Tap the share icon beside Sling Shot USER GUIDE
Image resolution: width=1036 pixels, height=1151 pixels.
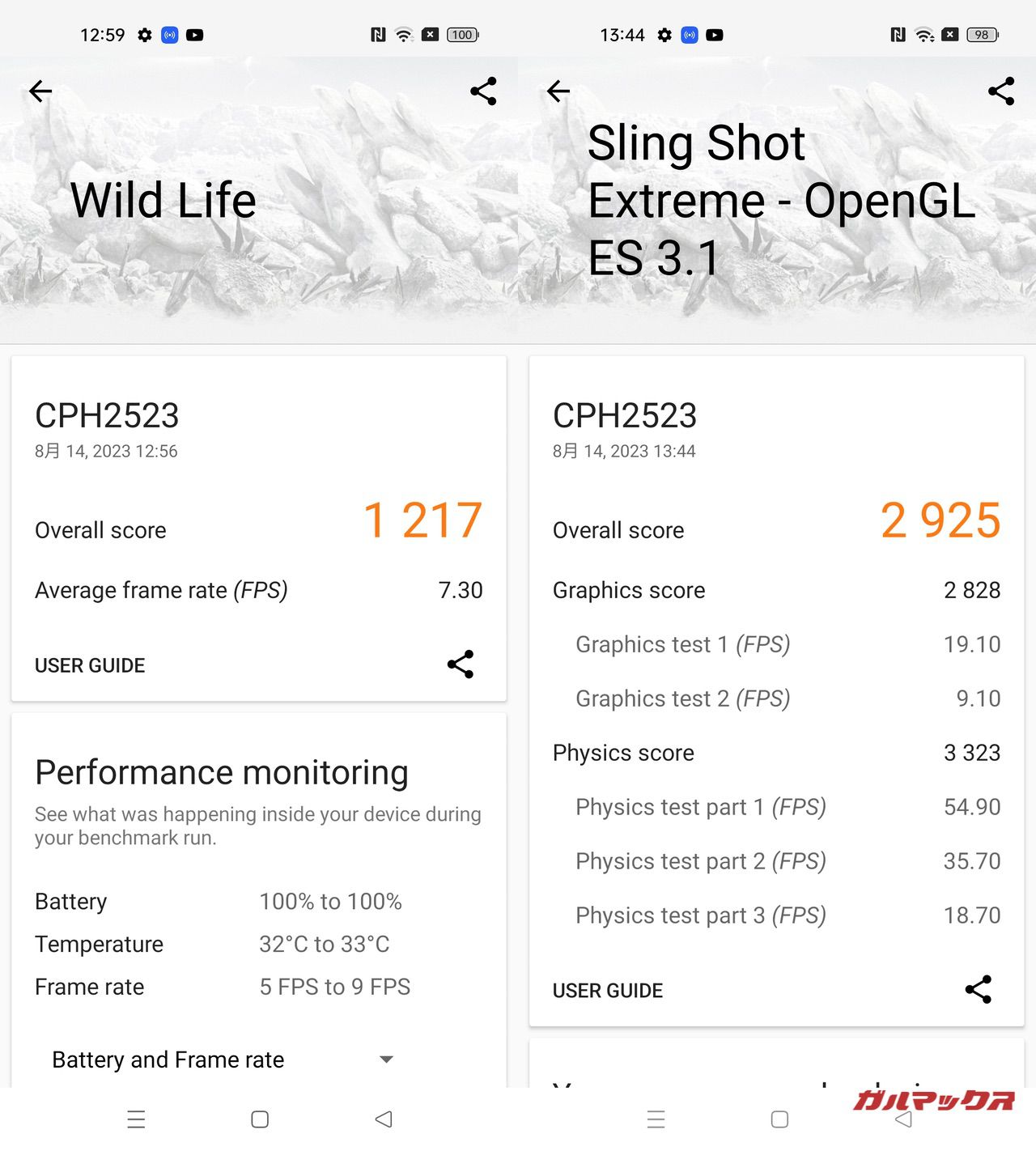tap(979, 989)
